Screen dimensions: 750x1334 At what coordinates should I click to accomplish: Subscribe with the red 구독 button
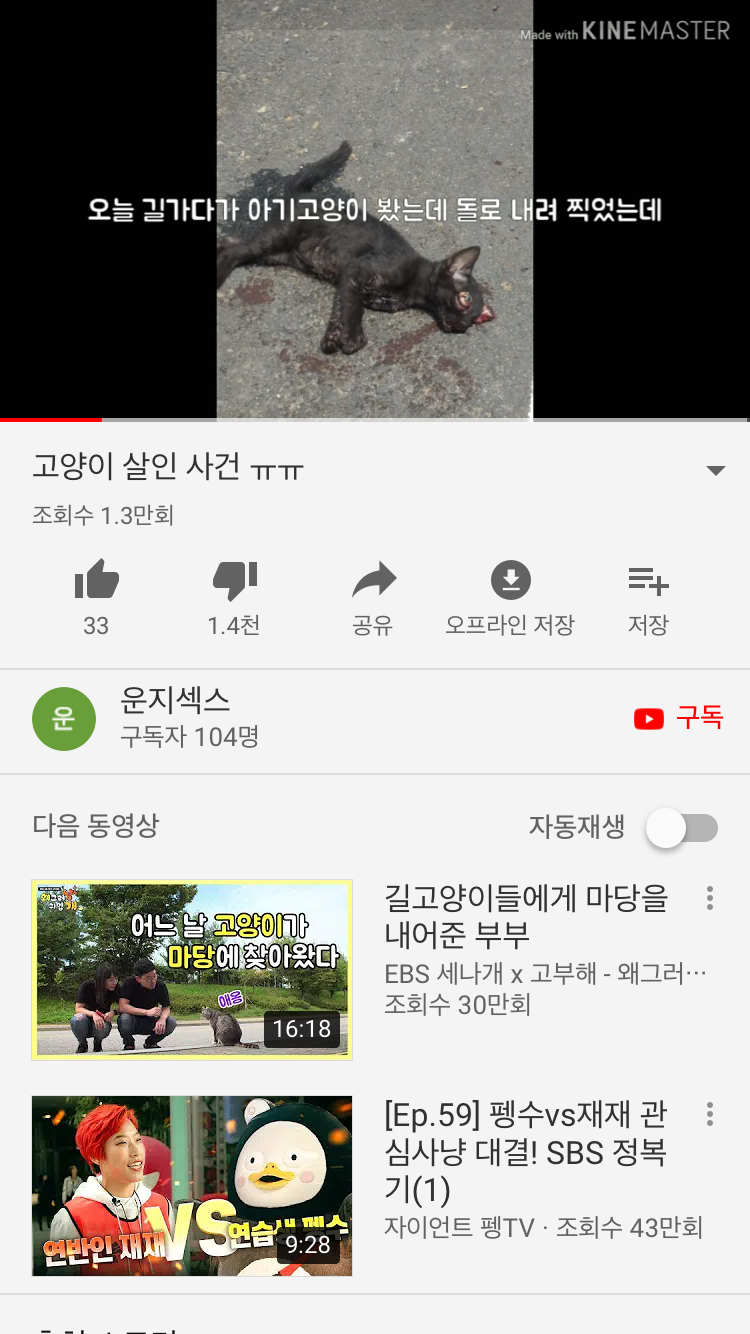click(x=678, y=718)
